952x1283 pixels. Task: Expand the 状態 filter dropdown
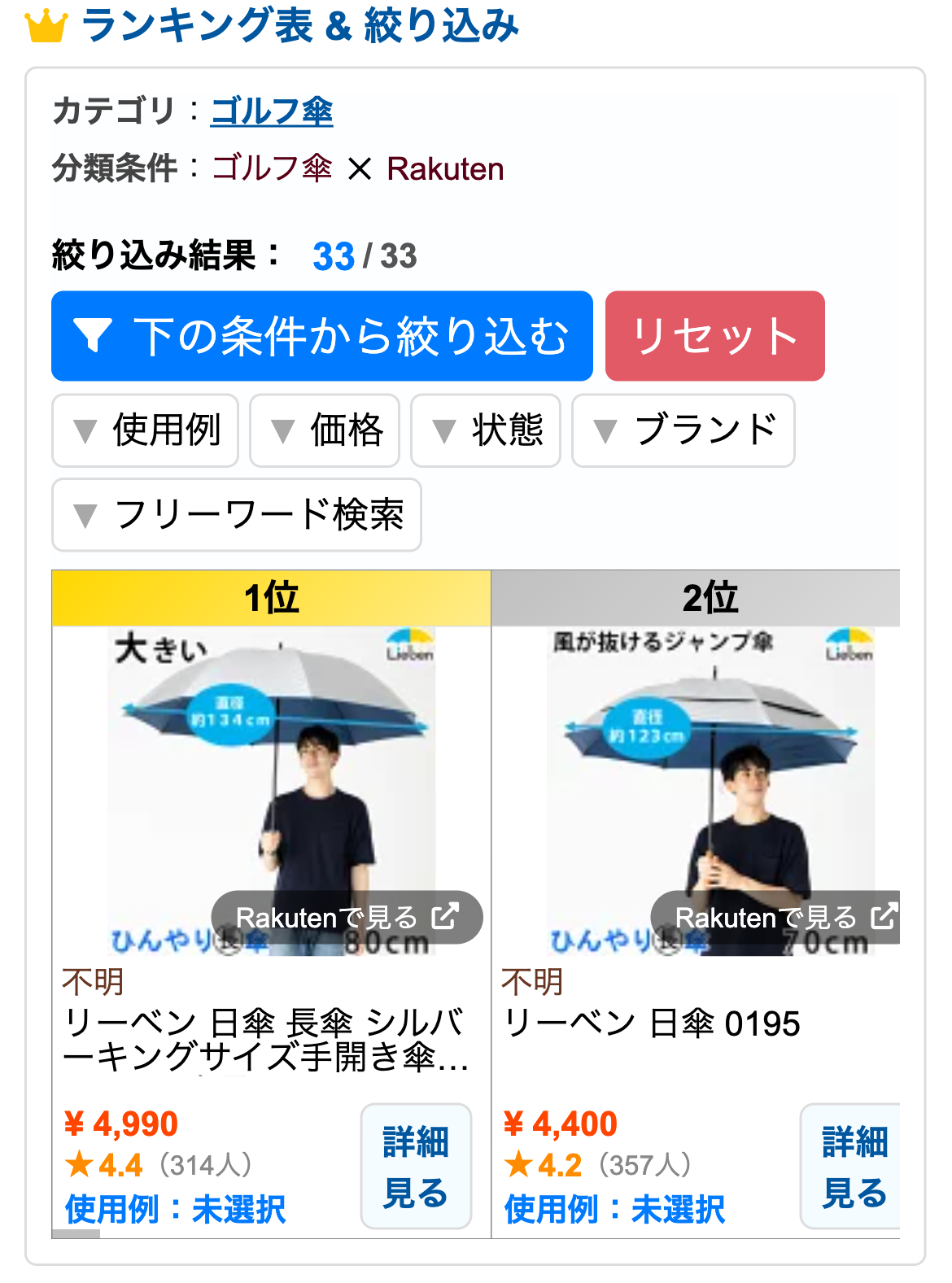486,430
